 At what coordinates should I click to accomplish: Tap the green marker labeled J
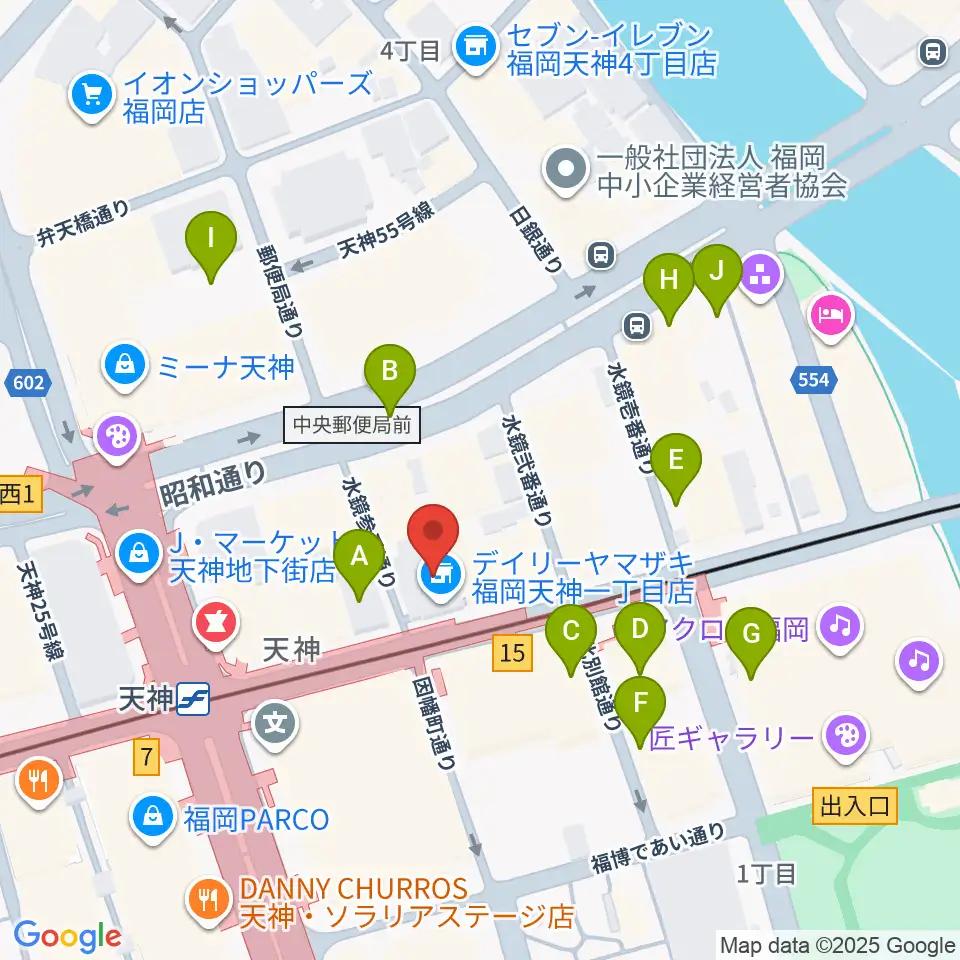pos(716,279)
